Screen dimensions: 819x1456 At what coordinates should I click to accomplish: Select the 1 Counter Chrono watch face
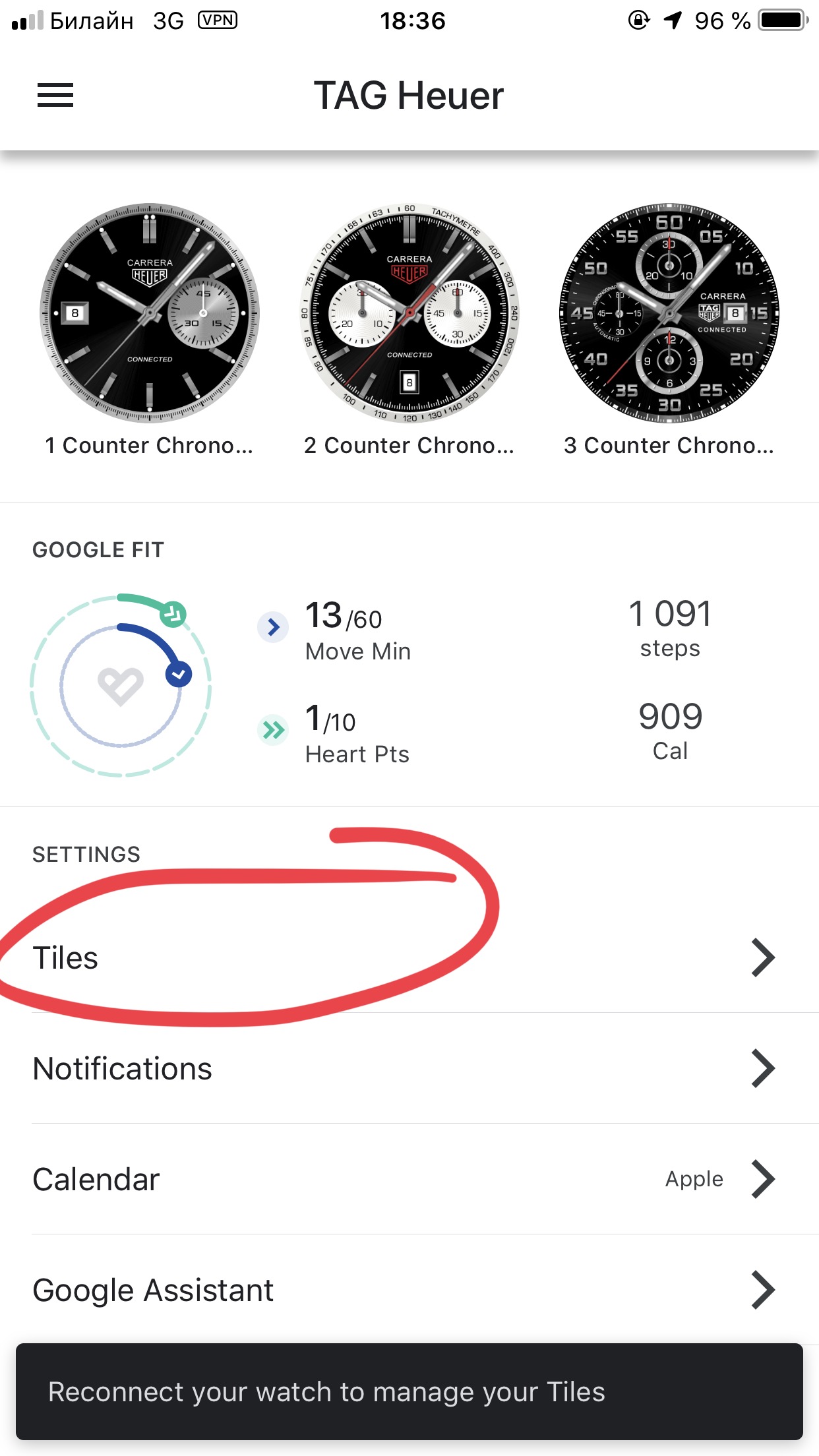150,313
